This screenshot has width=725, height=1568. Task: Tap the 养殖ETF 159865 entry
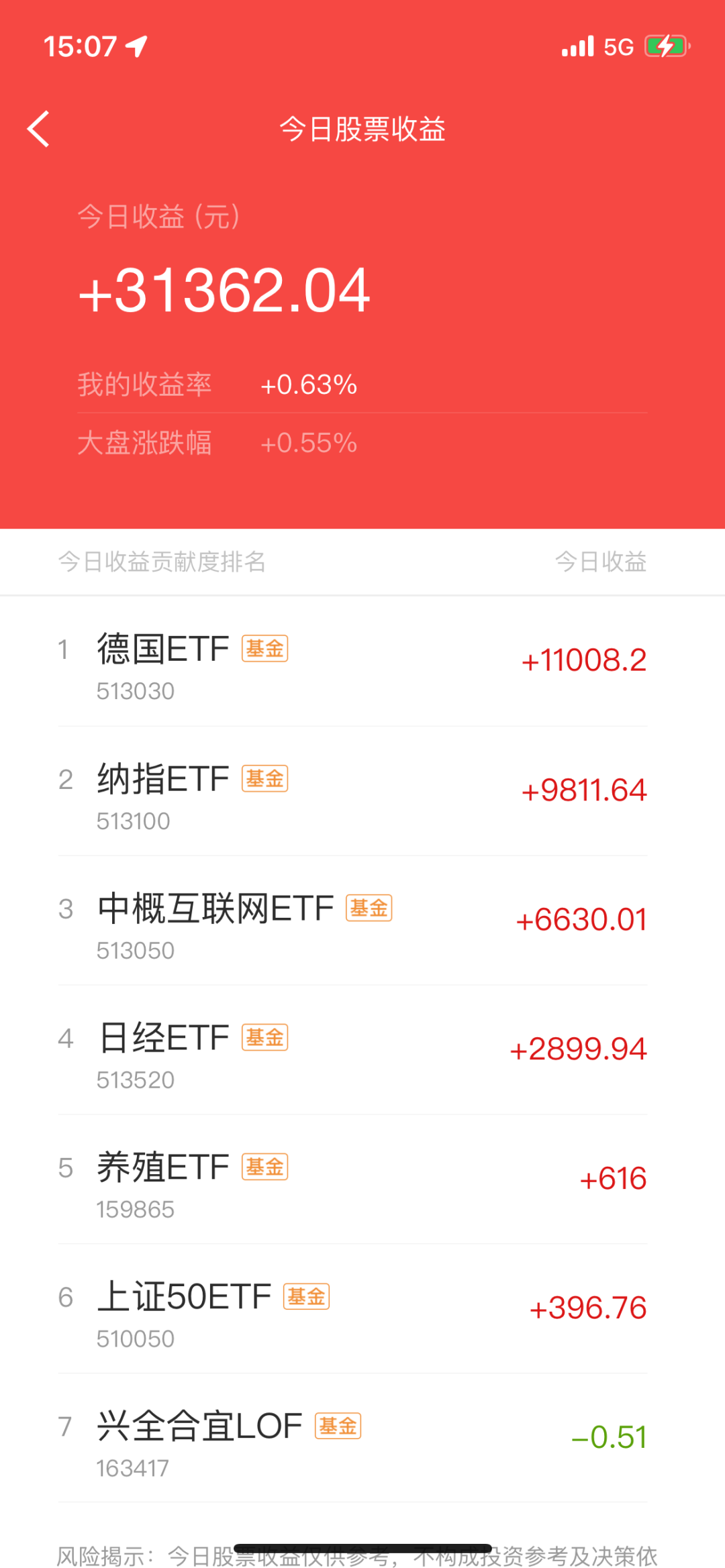coord(362,1180)
